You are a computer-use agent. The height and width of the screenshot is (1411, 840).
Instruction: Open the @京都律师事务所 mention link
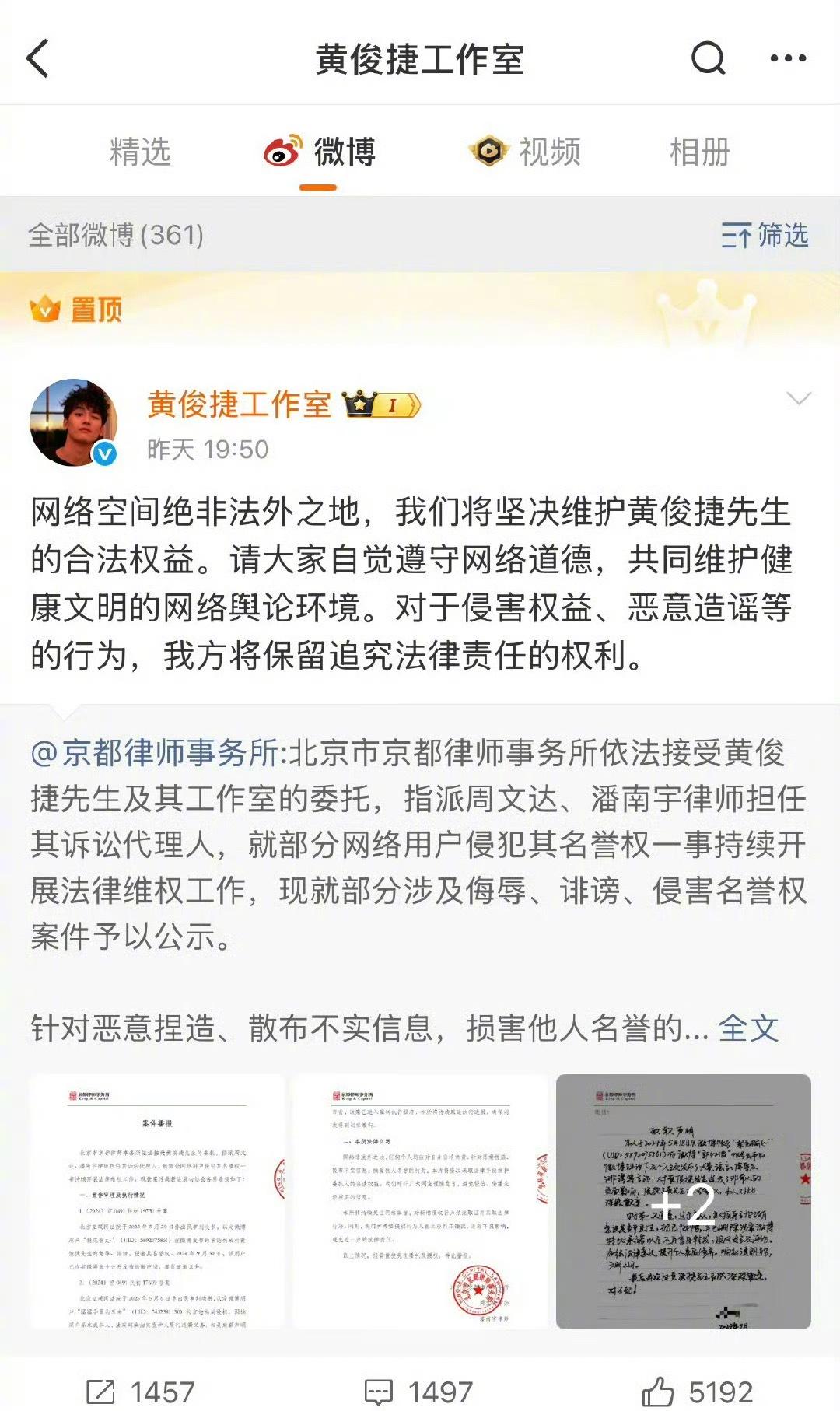pos(155,753)
